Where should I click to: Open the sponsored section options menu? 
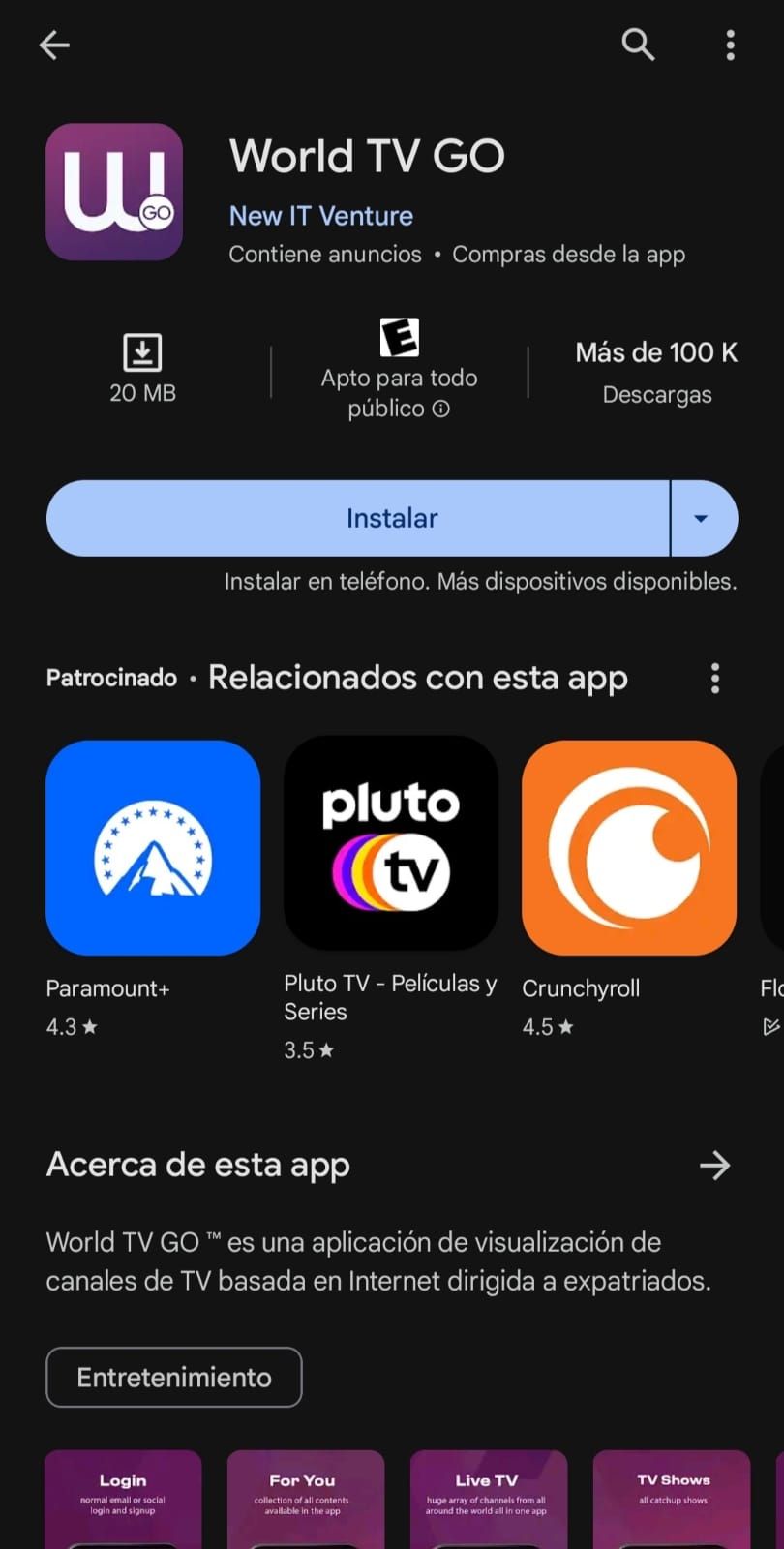click(x=715, y=679)
